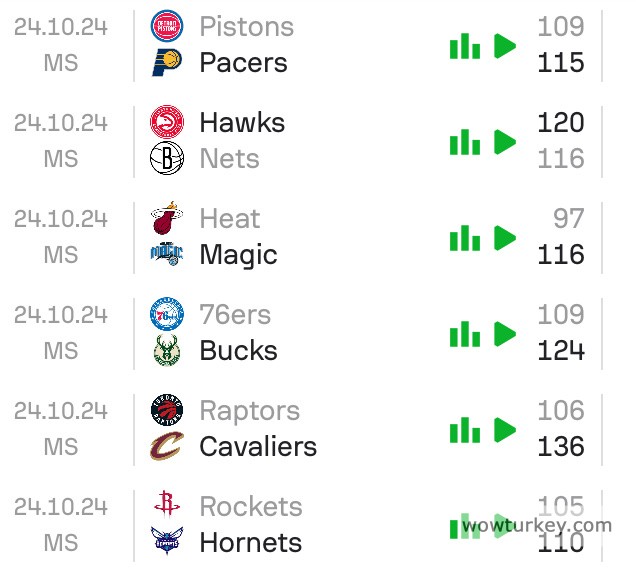636x569 pixels.
Task: Play highlights of the Hawks–Nets game
Action: click(505, 142)
